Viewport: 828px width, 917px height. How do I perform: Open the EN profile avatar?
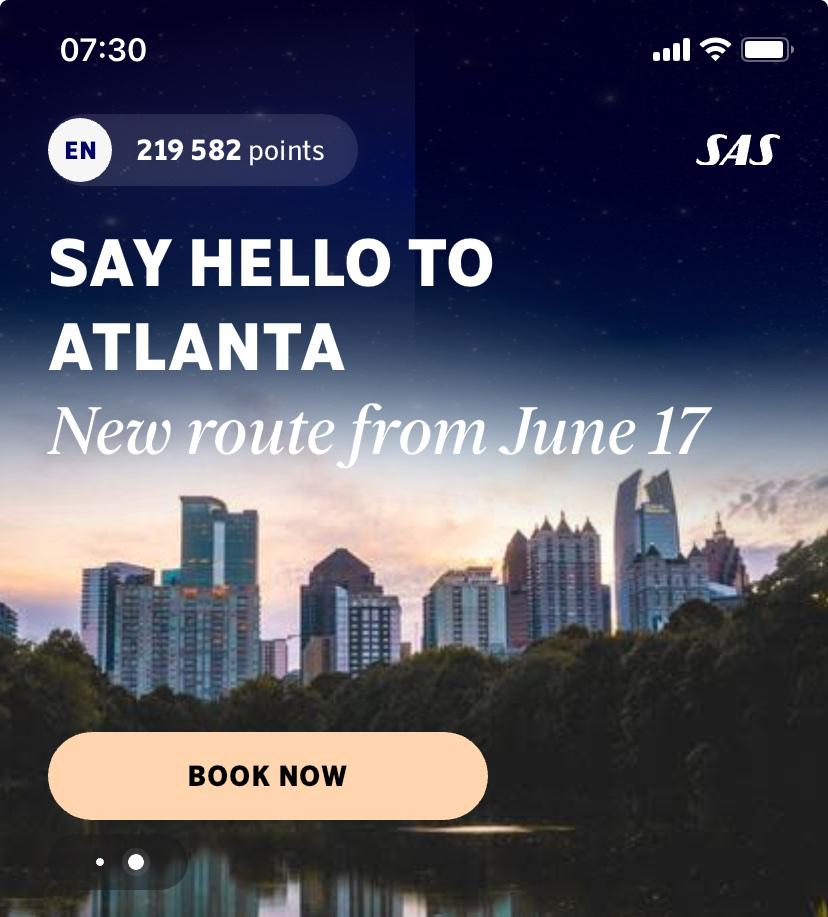[80, 150]
